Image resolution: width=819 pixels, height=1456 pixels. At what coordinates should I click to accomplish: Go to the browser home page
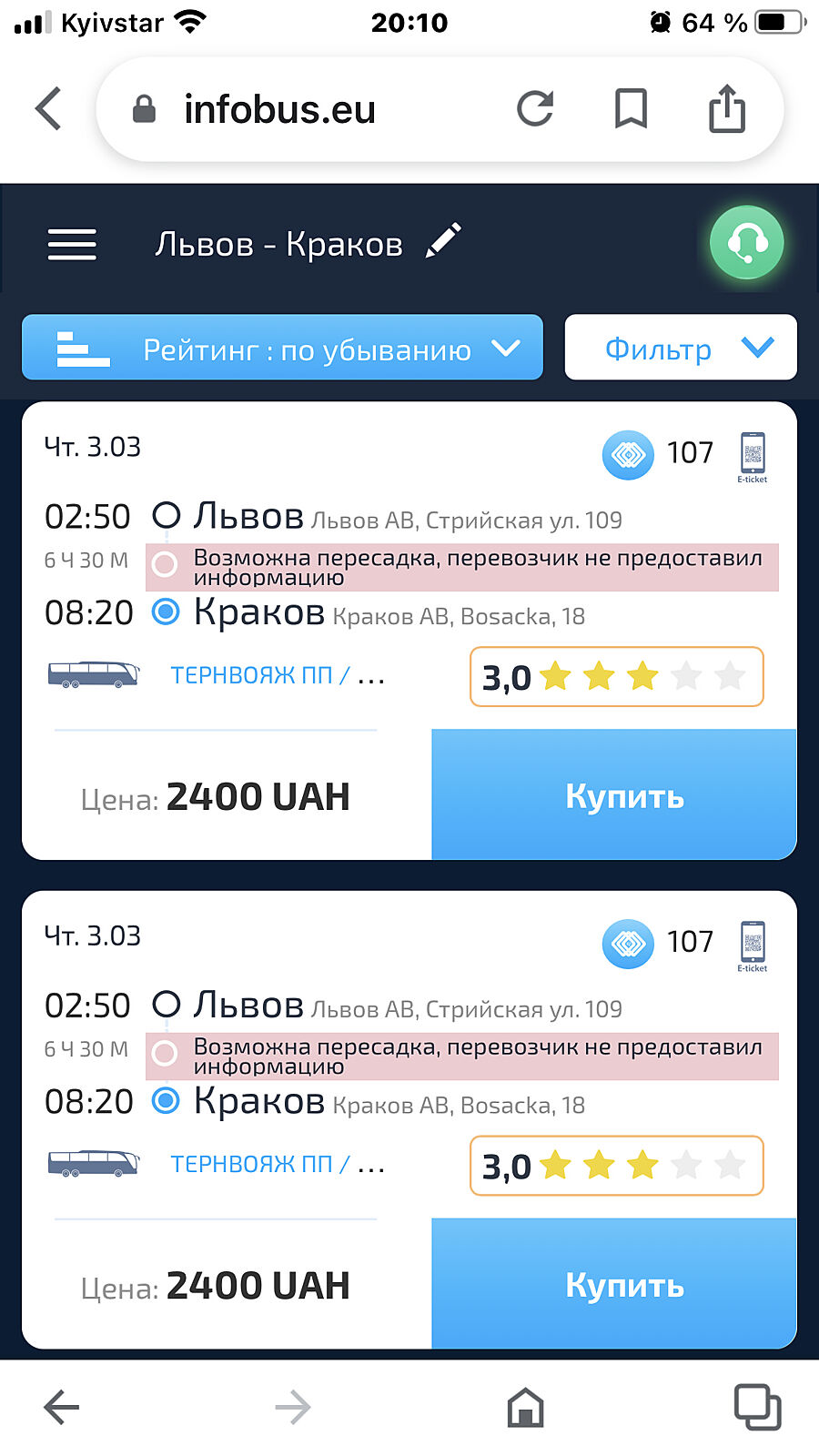525,1408
